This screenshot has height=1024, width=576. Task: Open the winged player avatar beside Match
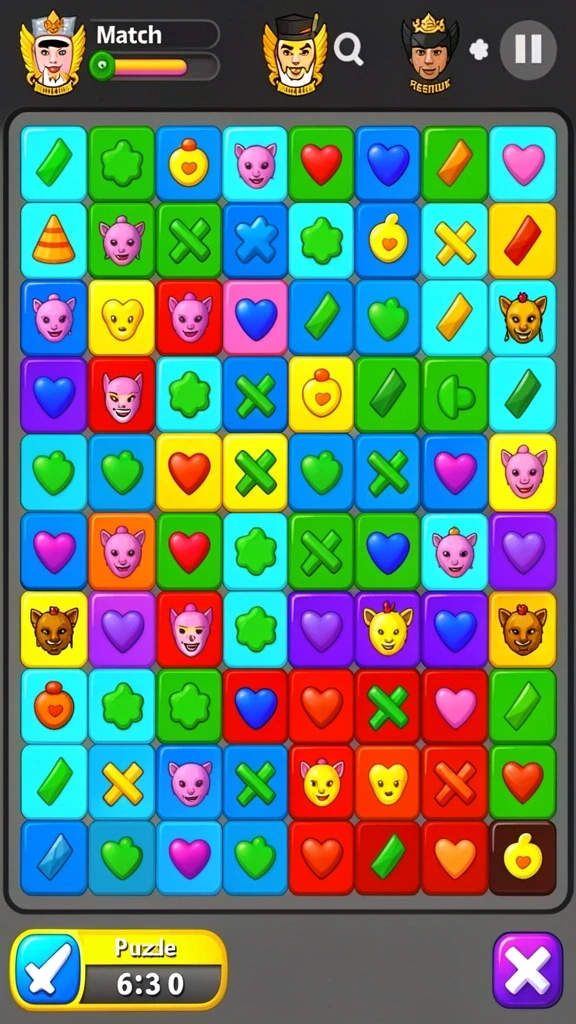pos(52,52)
